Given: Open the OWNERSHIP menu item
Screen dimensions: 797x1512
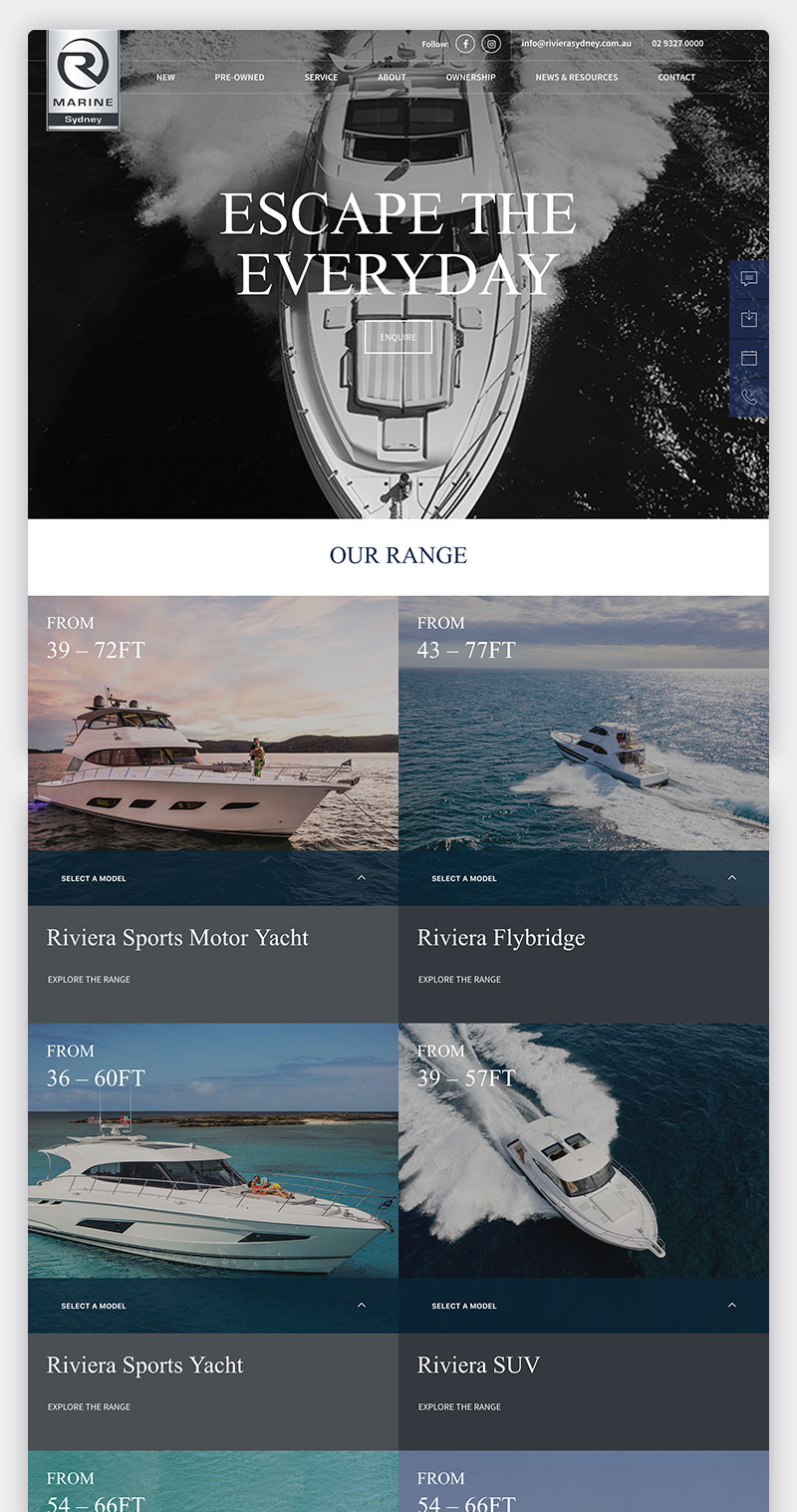Looking at the screenshot, I should pos(470,78).
